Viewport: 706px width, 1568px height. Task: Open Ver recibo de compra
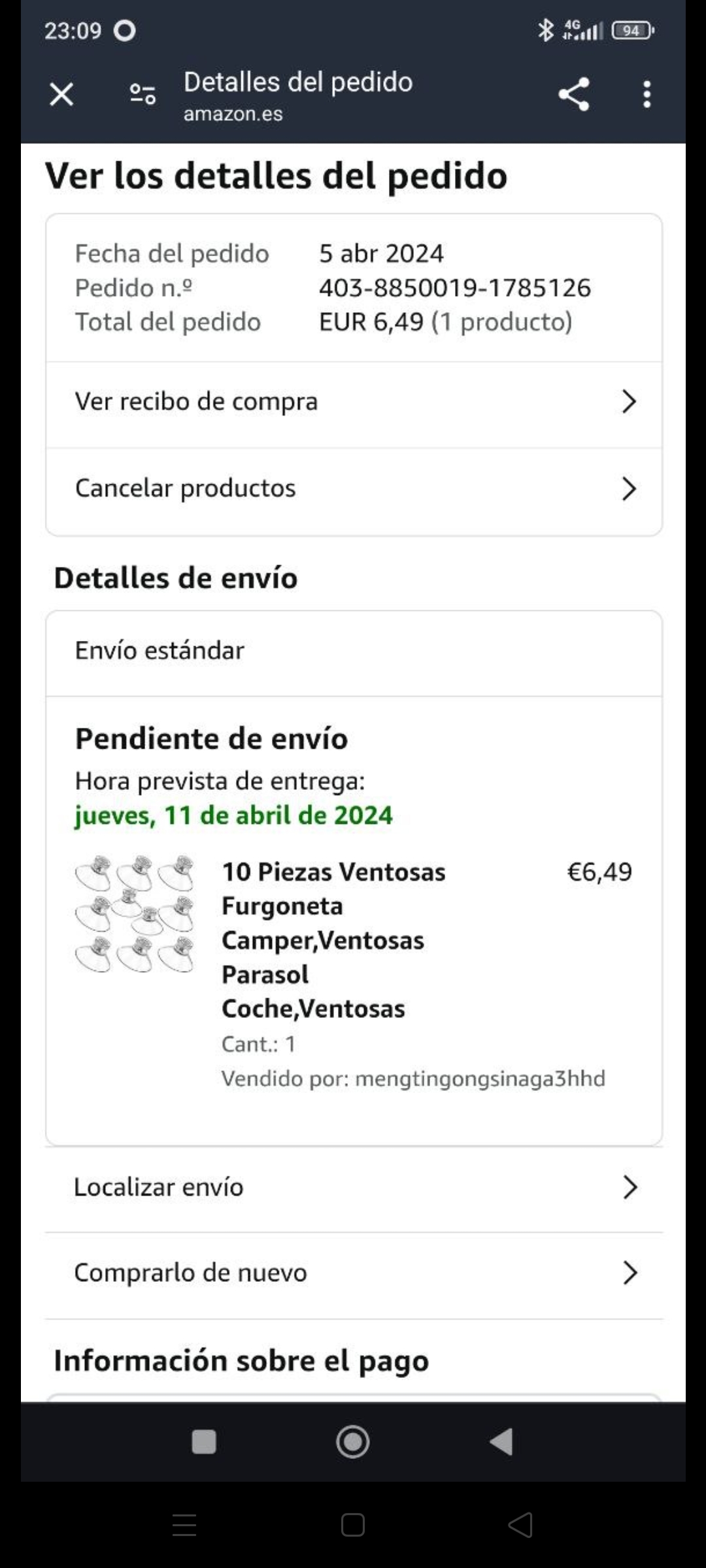point(353,402)
